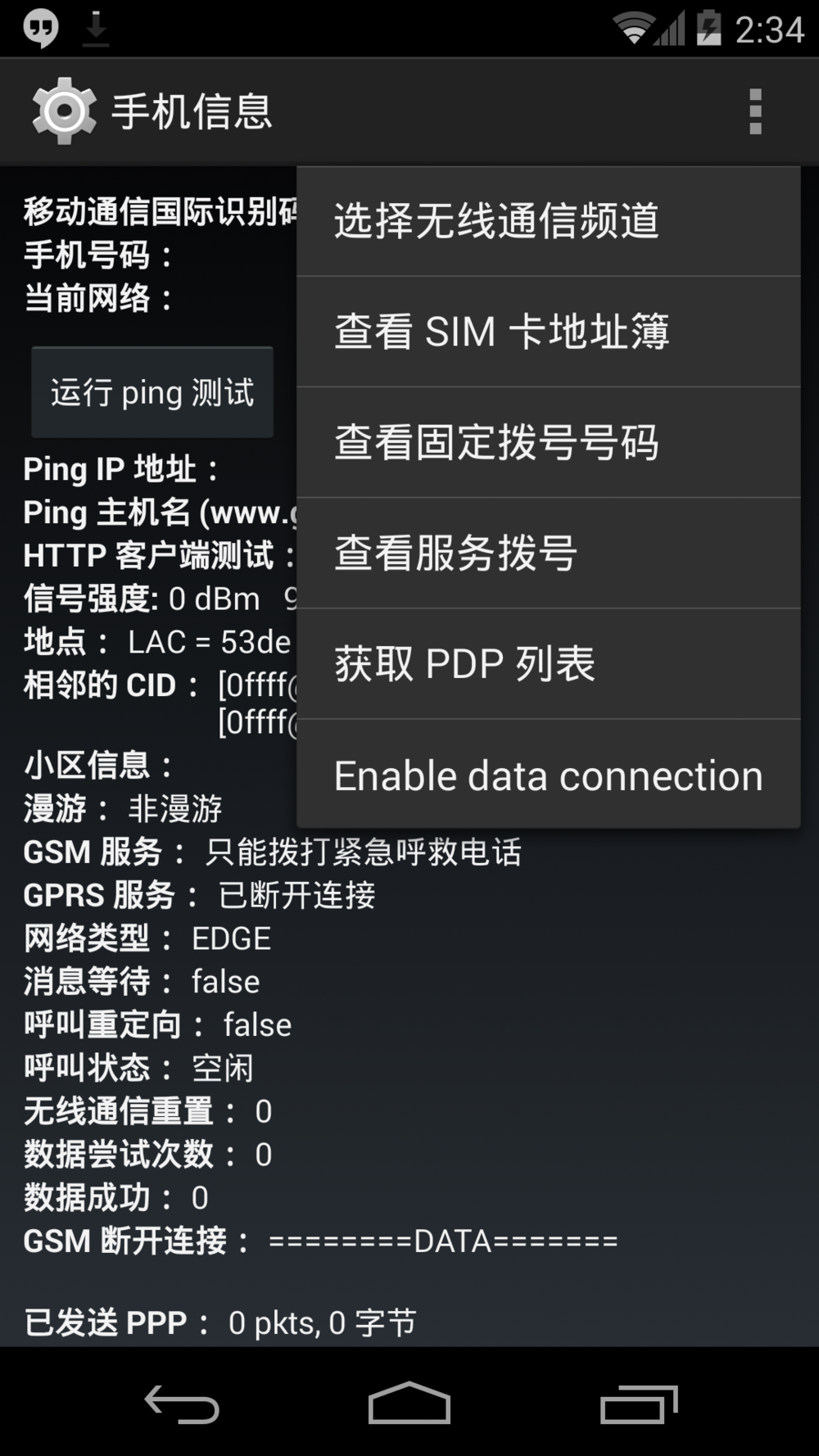
Task: Tap 获取 PDP 列表 option
Action: pos(547,663)
